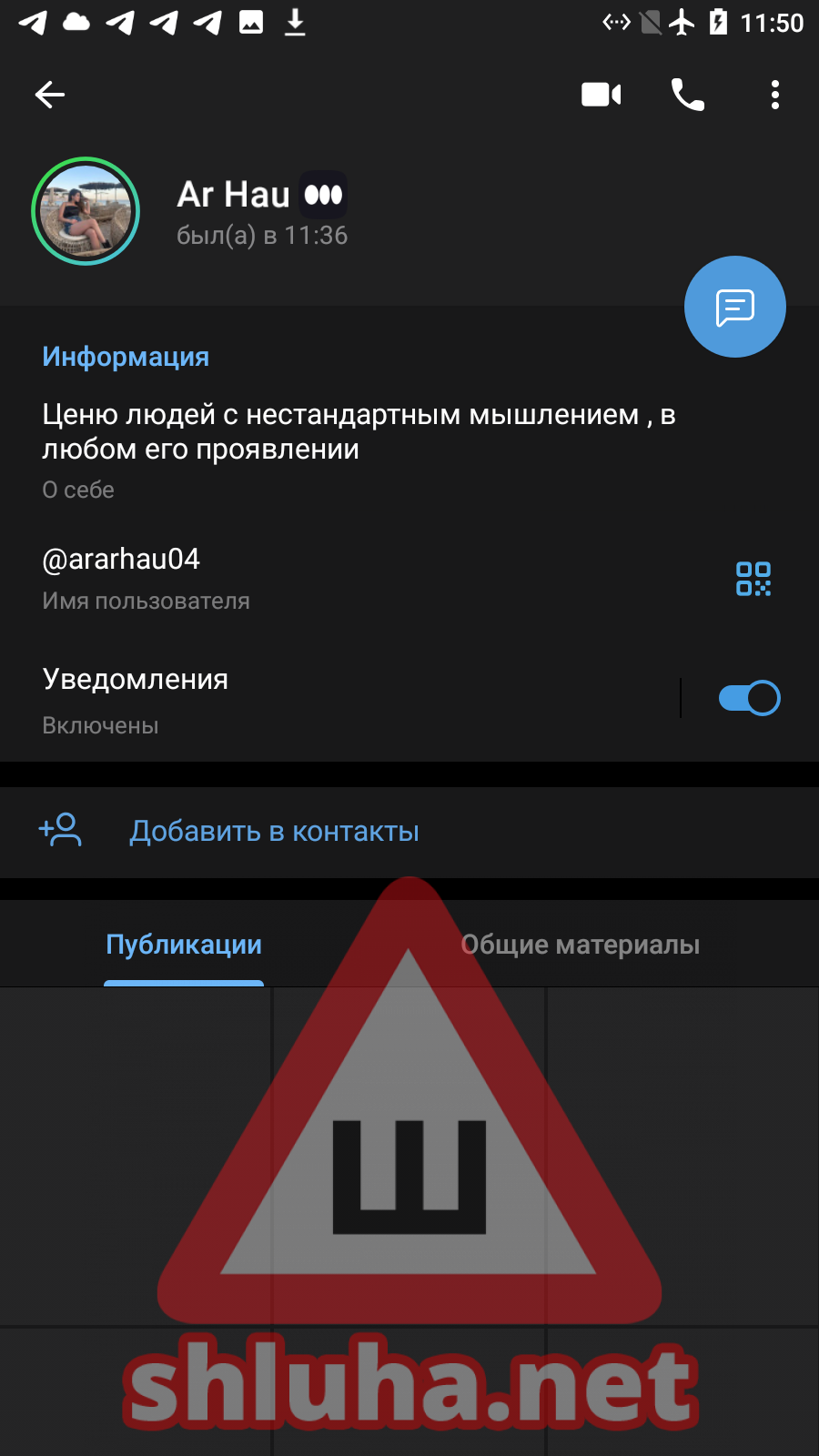Open the message chat floating button

[734, 307]
